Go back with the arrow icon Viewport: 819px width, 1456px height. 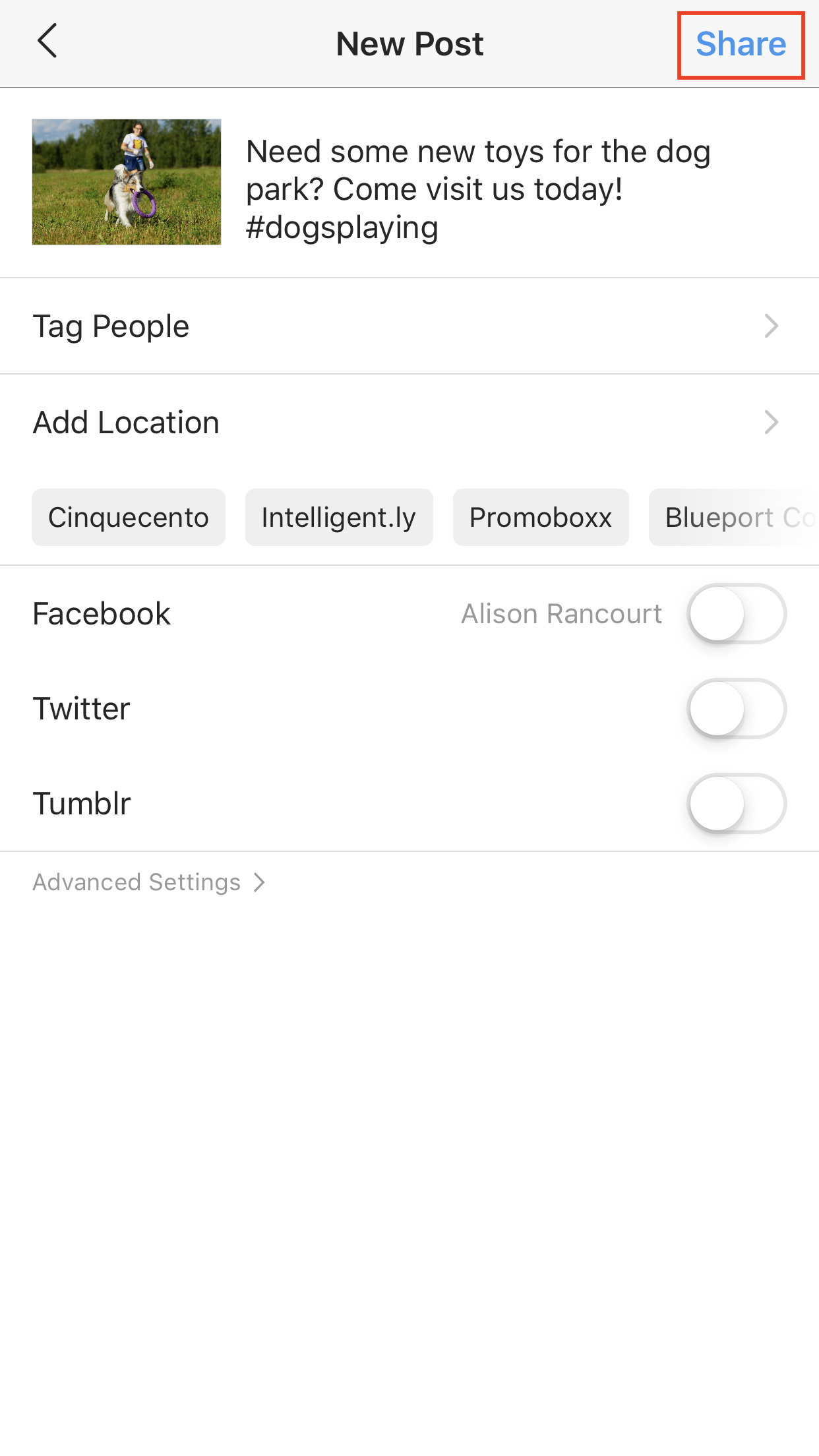point(47,42)
